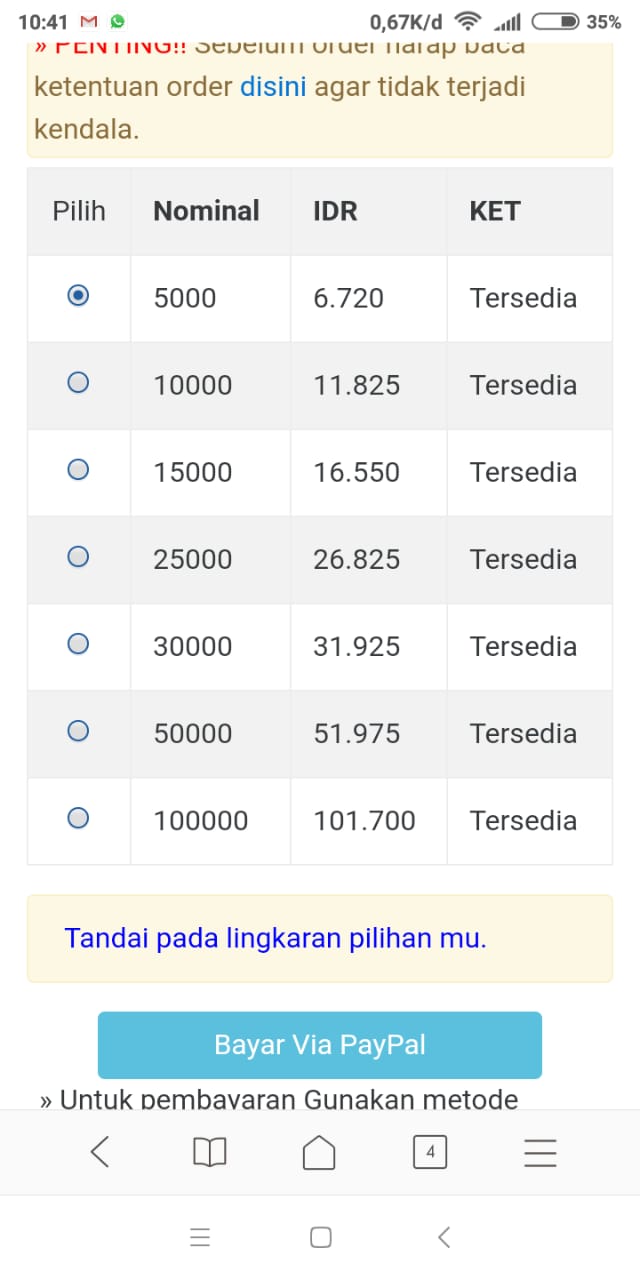This screenshot has width=640, height=1280.
Task: Go back in the browser
Action: (x=100, y=1152)
